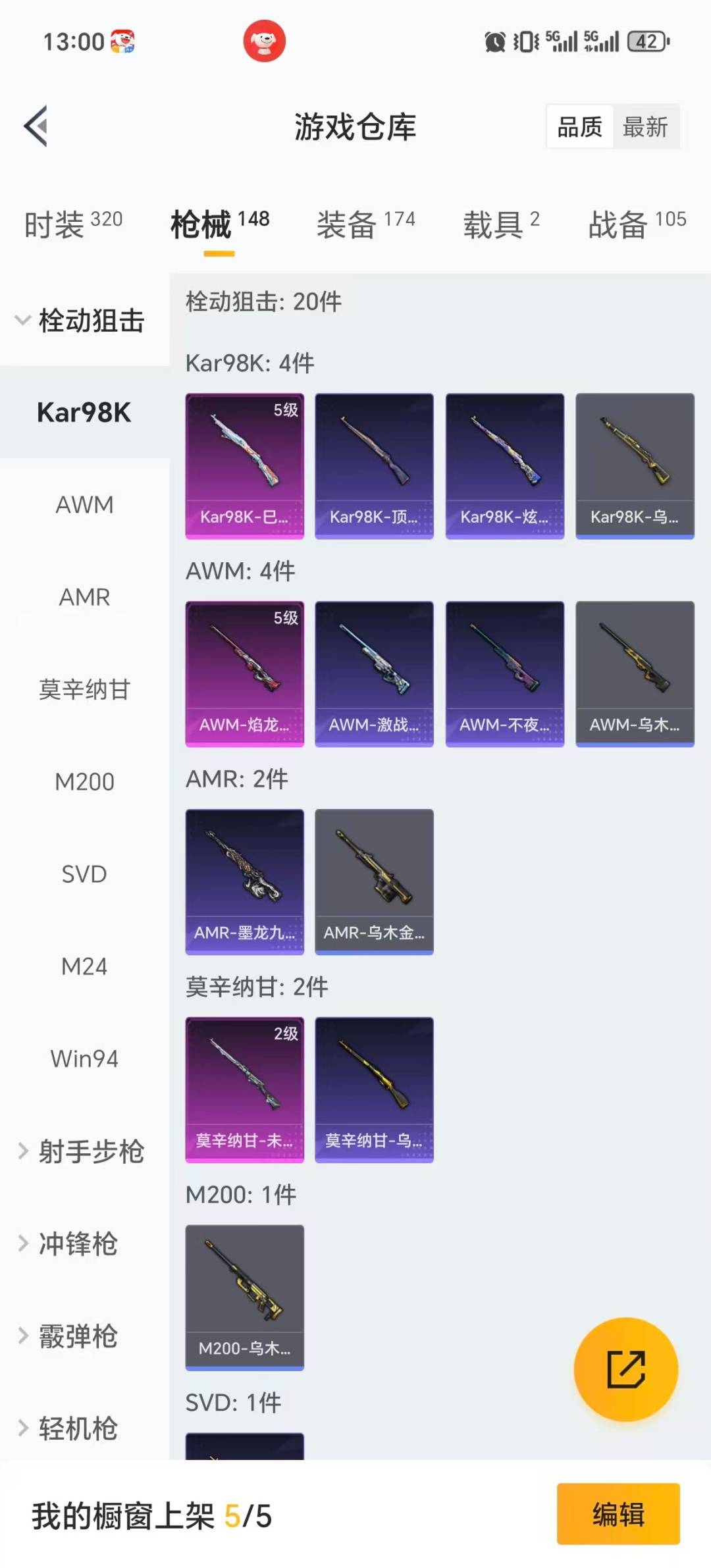View the AWM-焰龙 skin card

pos(244,674)
